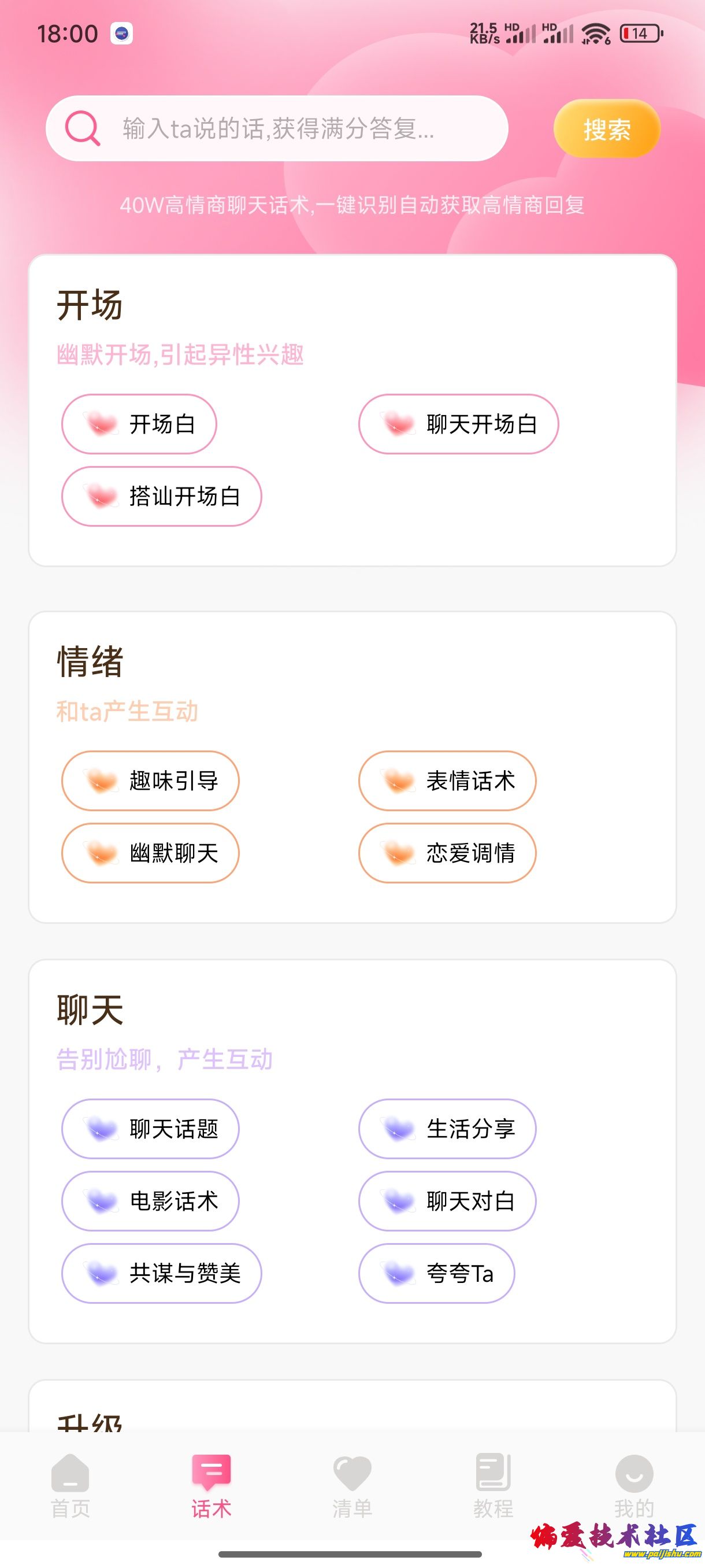The height and width of the screenshot is (1568, 705).
Task: Open 搭讪开场白 category
Action: tap(162, 497)
